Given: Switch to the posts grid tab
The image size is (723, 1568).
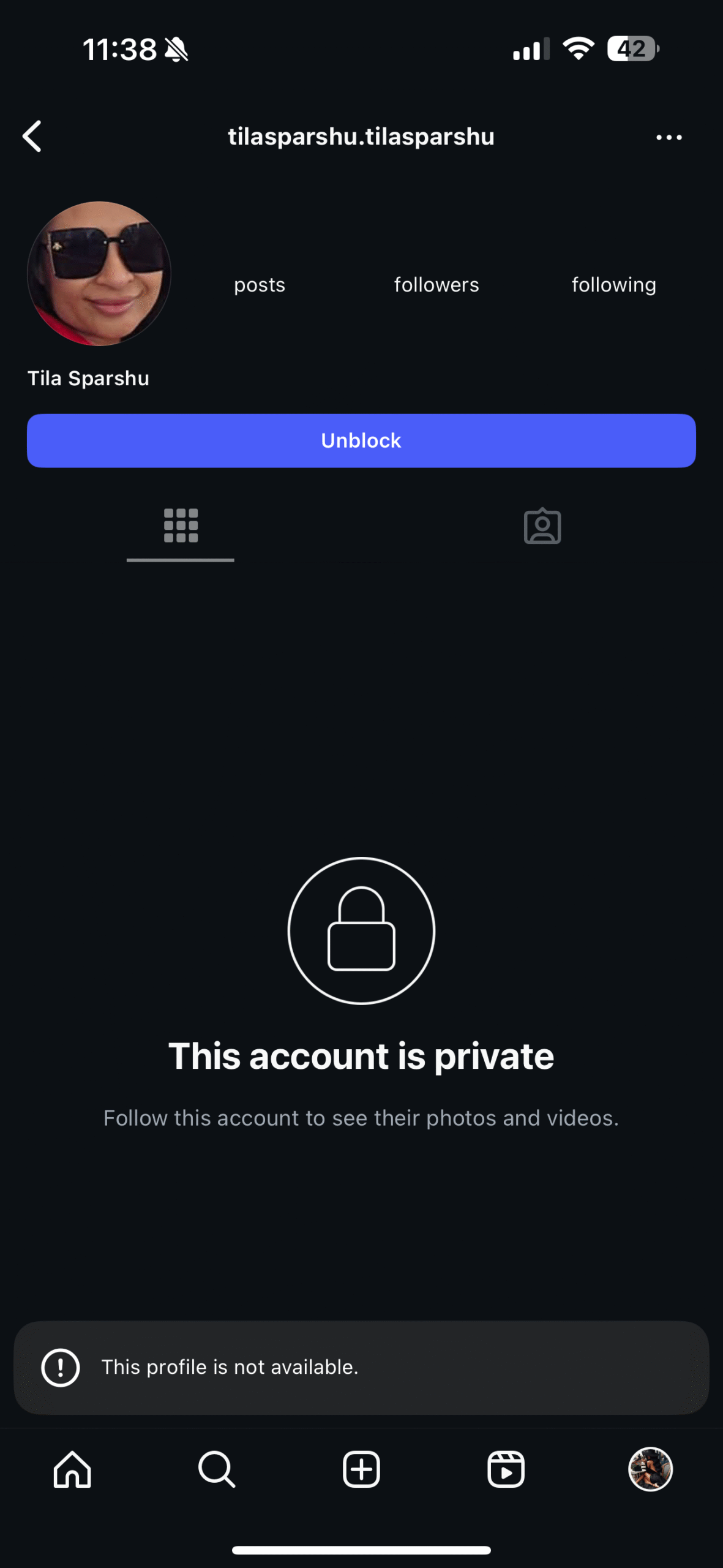Looking at the screenshot, I should pos(181,526).
